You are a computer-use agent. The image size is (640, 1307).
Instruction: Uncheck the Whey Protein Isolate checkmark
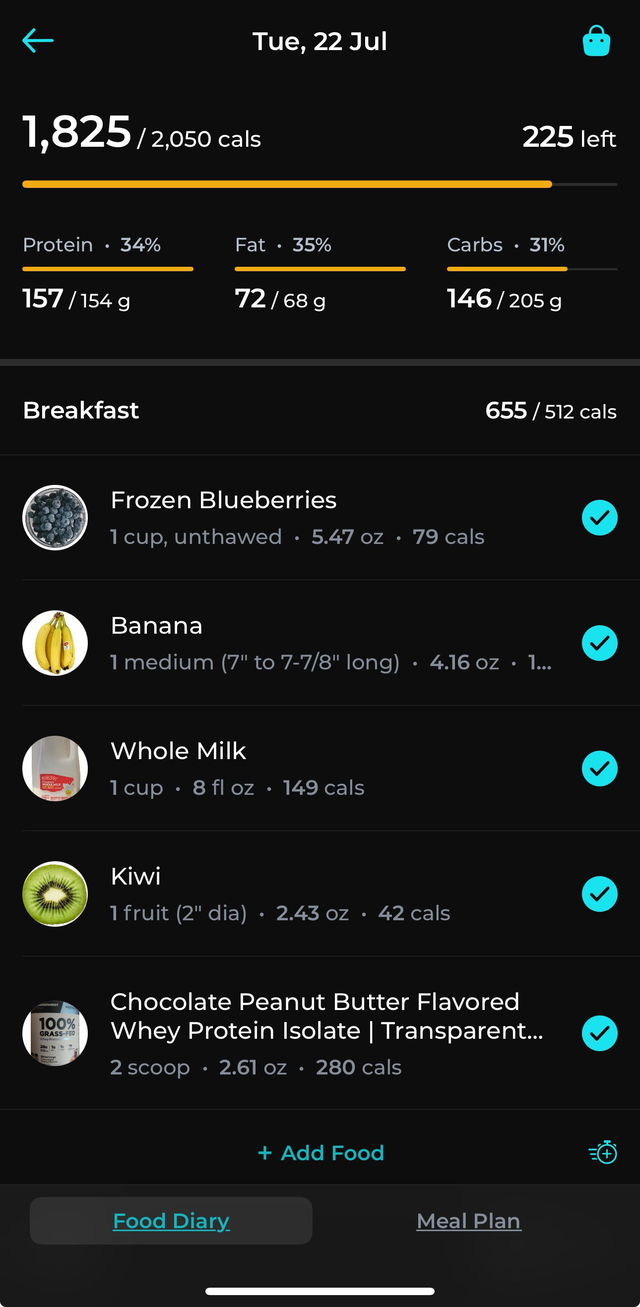[x=599, y=1033]
